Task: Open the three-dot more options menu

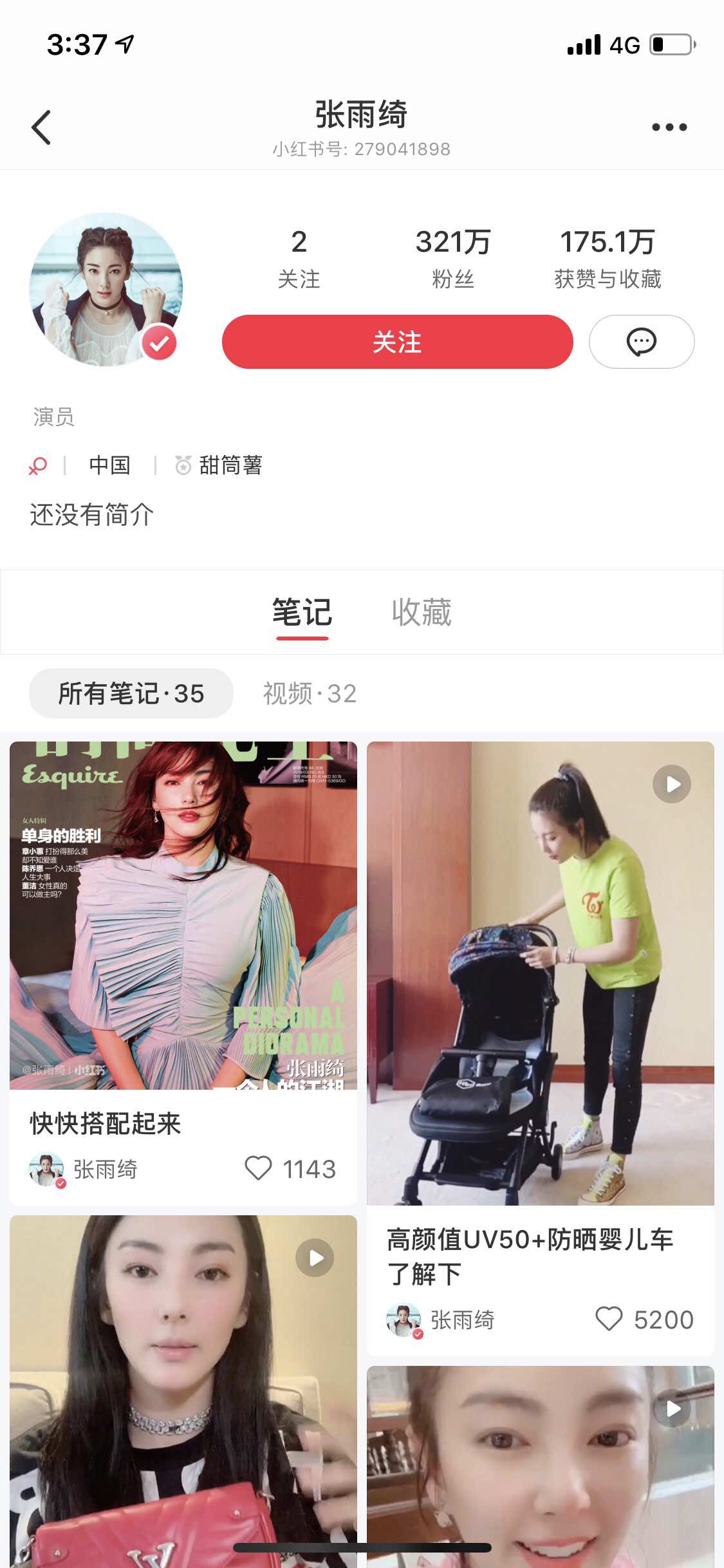Action: tap(667, 126)
